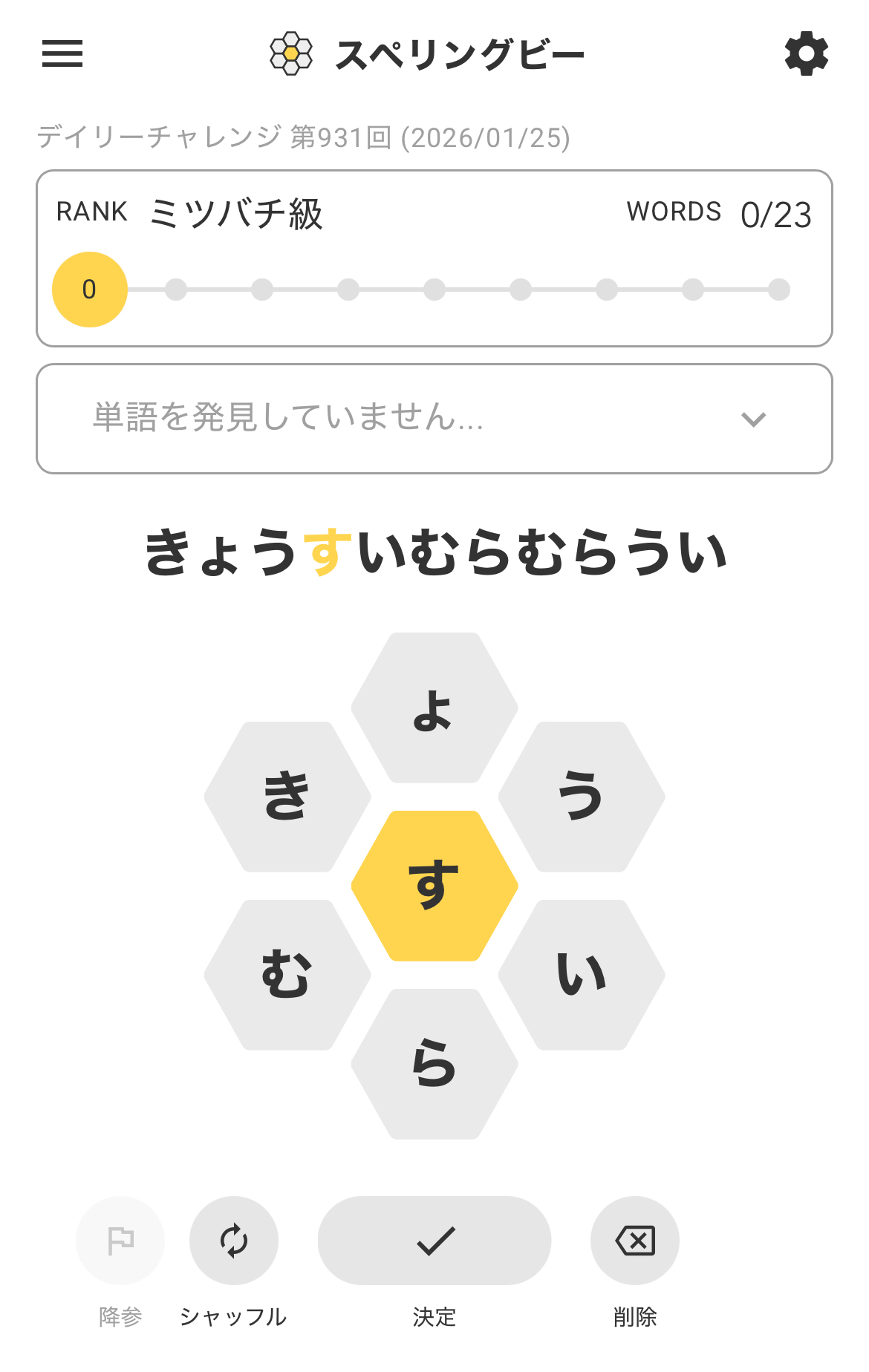Tap the む hexagon letter

point(287,975)
